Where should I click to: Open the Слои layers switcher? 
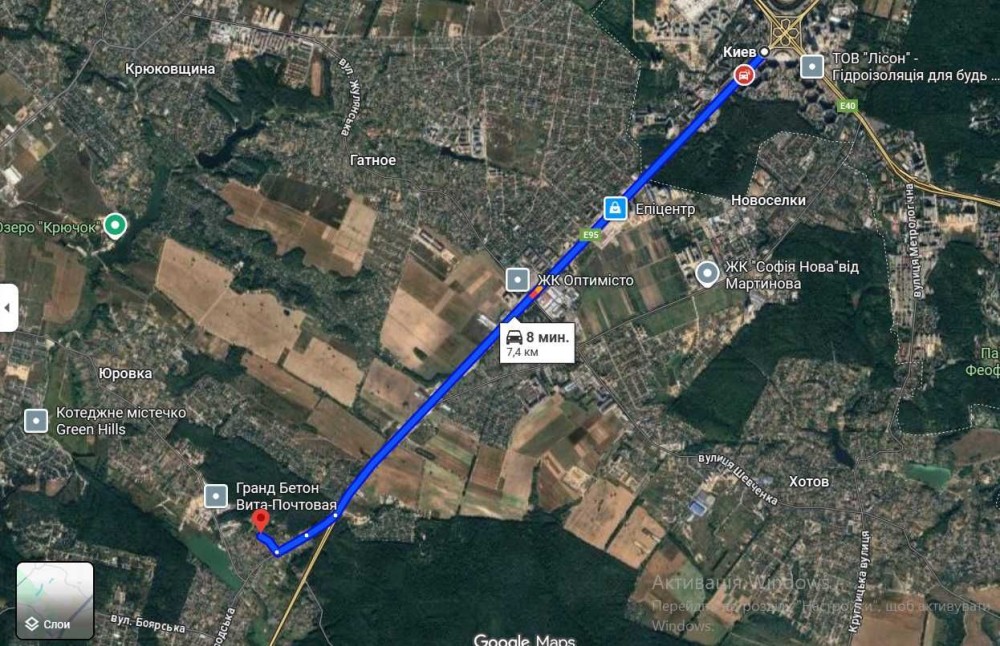pyautogui.click(x=55, y=600)
